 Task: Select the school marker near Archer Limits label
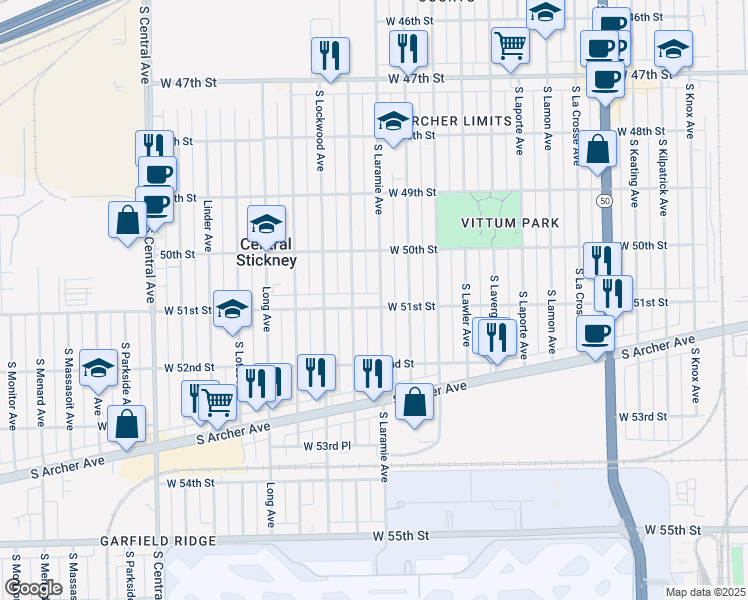click(x=394, y=122)
